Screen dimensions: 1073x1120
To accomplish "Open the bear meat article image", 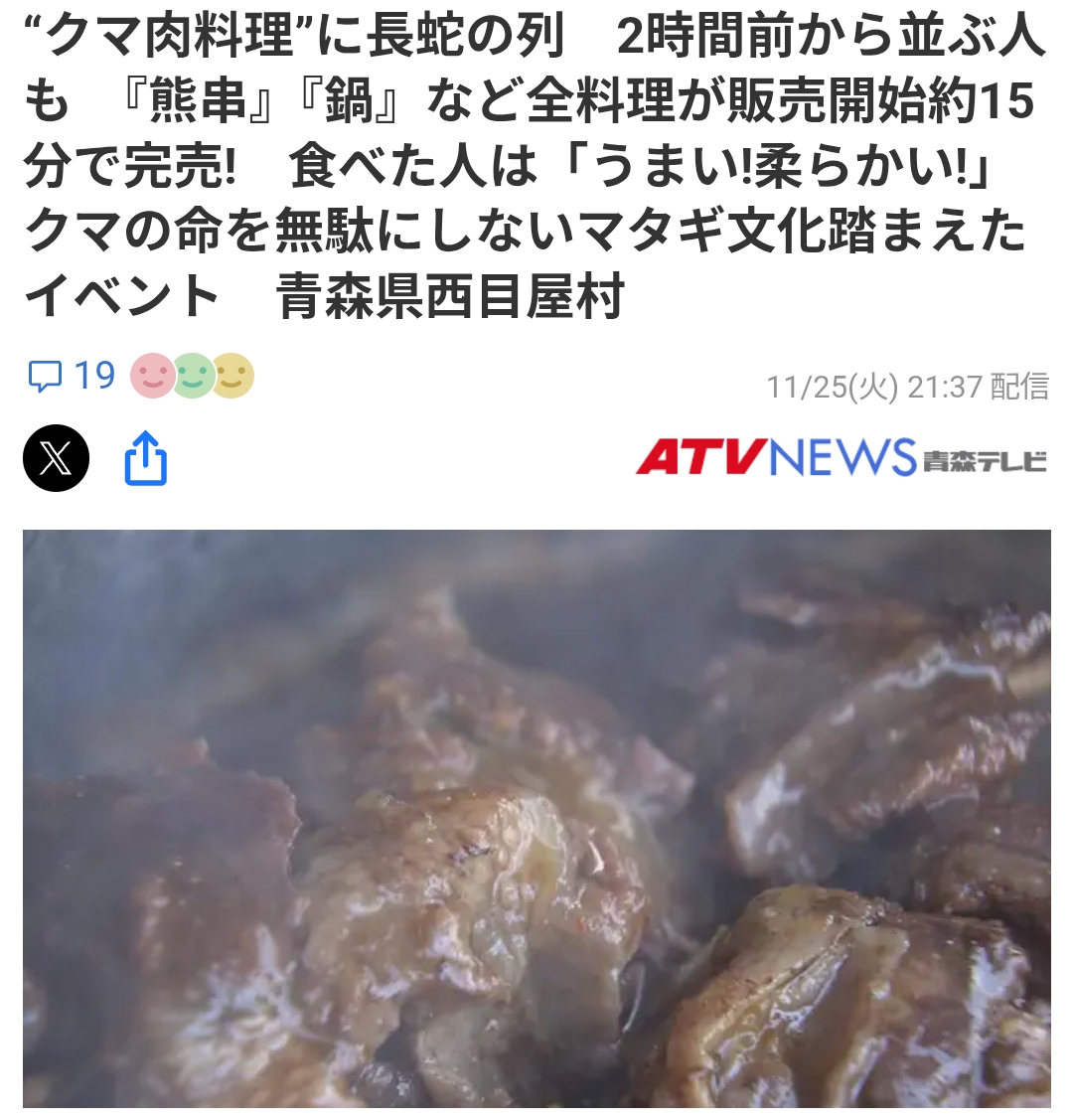I will click(536, 817).
